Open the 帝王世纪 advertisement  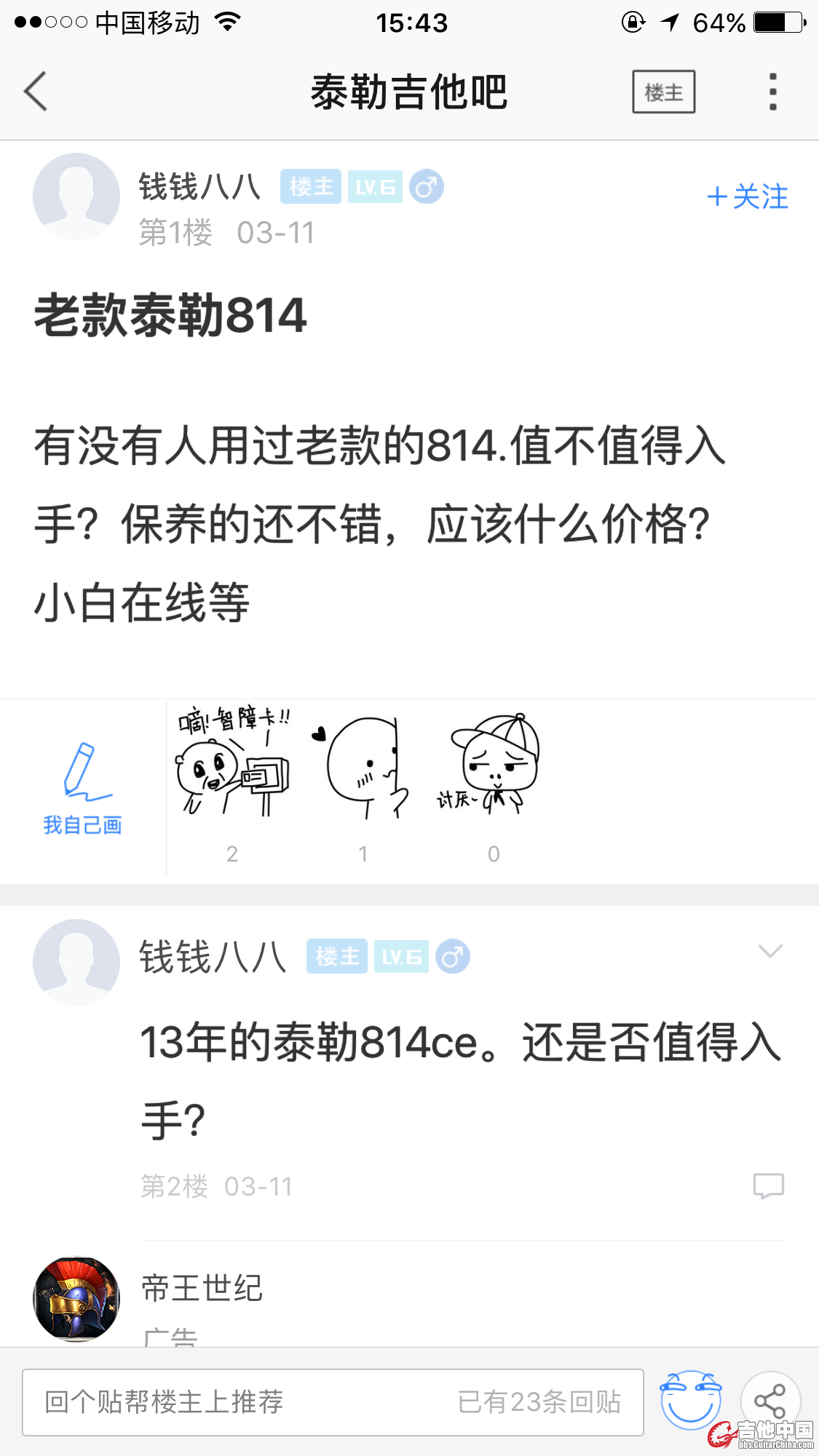pos(202,1289)
